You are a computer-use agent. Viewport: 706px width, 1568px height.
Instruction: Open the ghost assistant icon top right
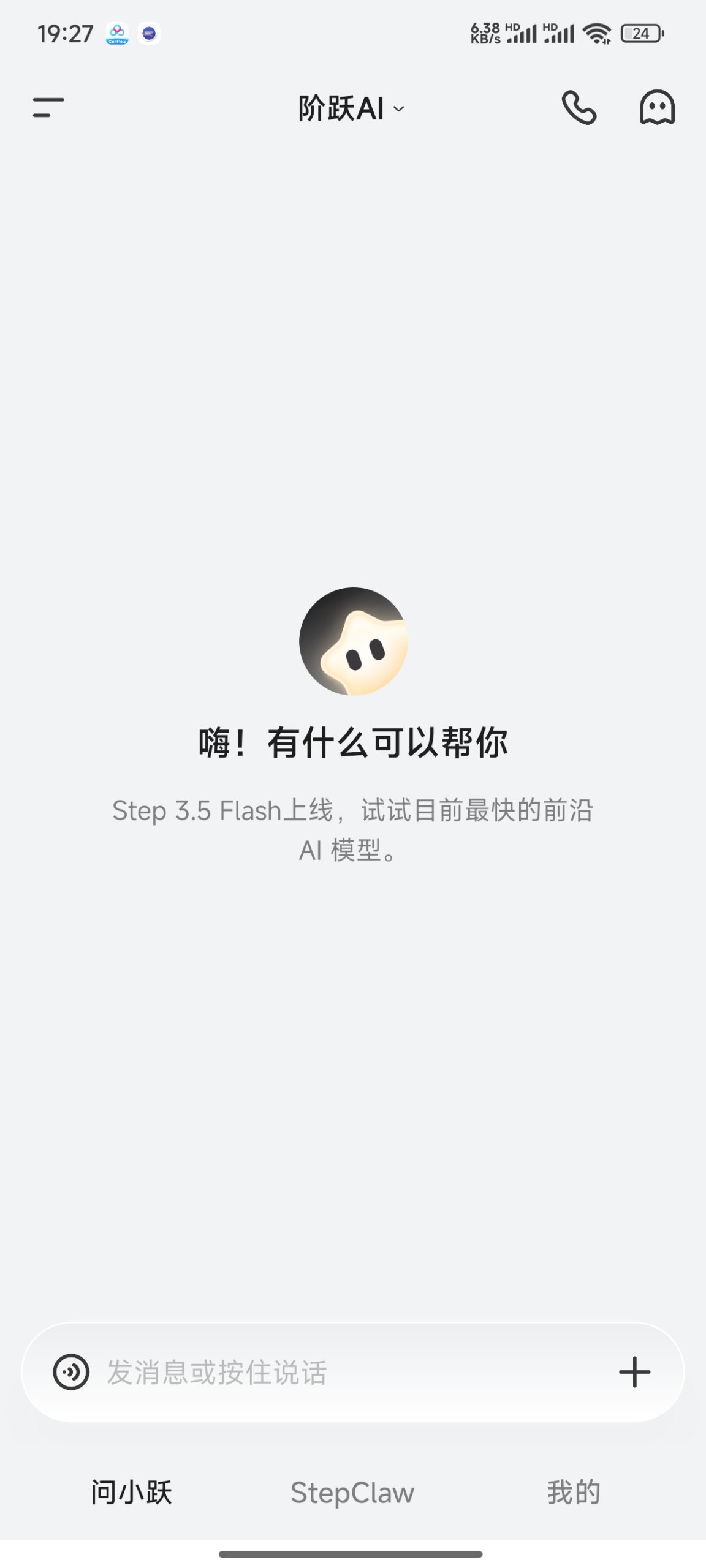coord(656,108)
